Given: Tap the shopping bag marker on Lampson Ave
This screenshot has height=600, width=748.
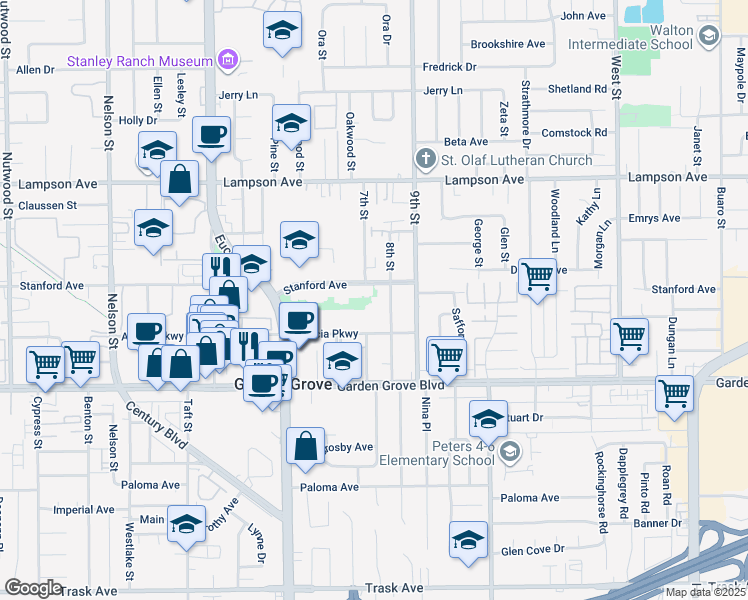Looking at the screenshot, I should pyautogui.click(x=179, y=181).
